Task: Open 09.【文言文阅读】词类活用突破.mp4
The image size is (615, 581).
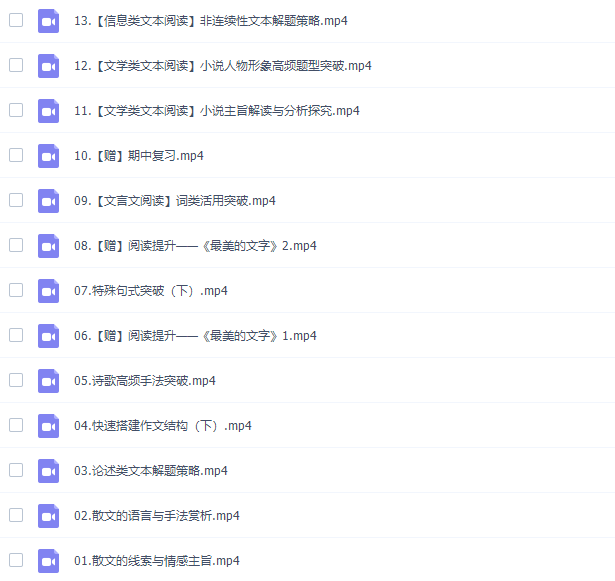Action: pos(174,201)
